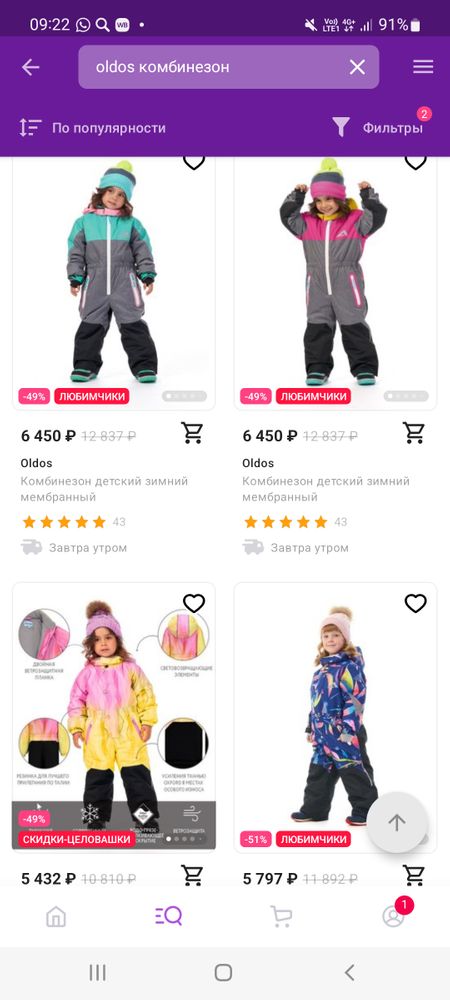Open the profile tab with notification badge
This screenshot has width=450, height=1000.
(395, 915)
